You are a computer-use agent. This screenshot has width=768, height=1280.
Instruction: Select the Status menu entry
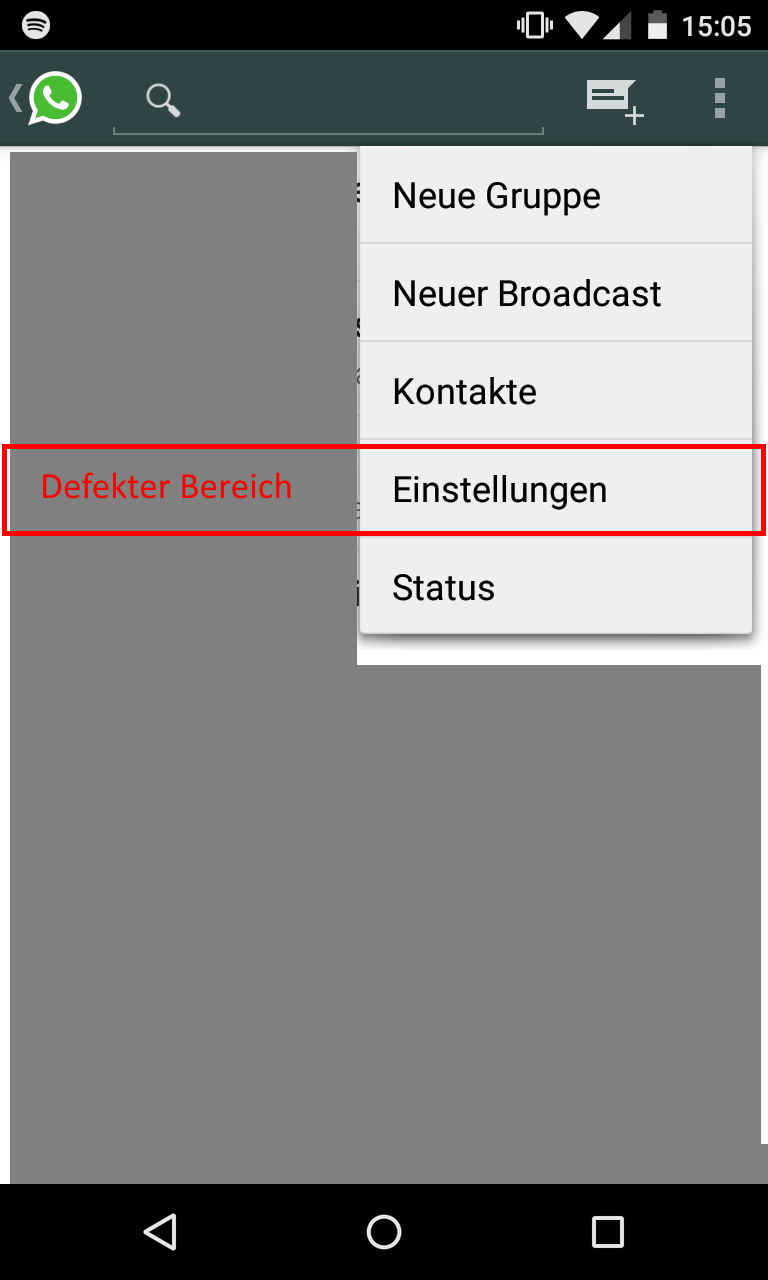point(555,587)
